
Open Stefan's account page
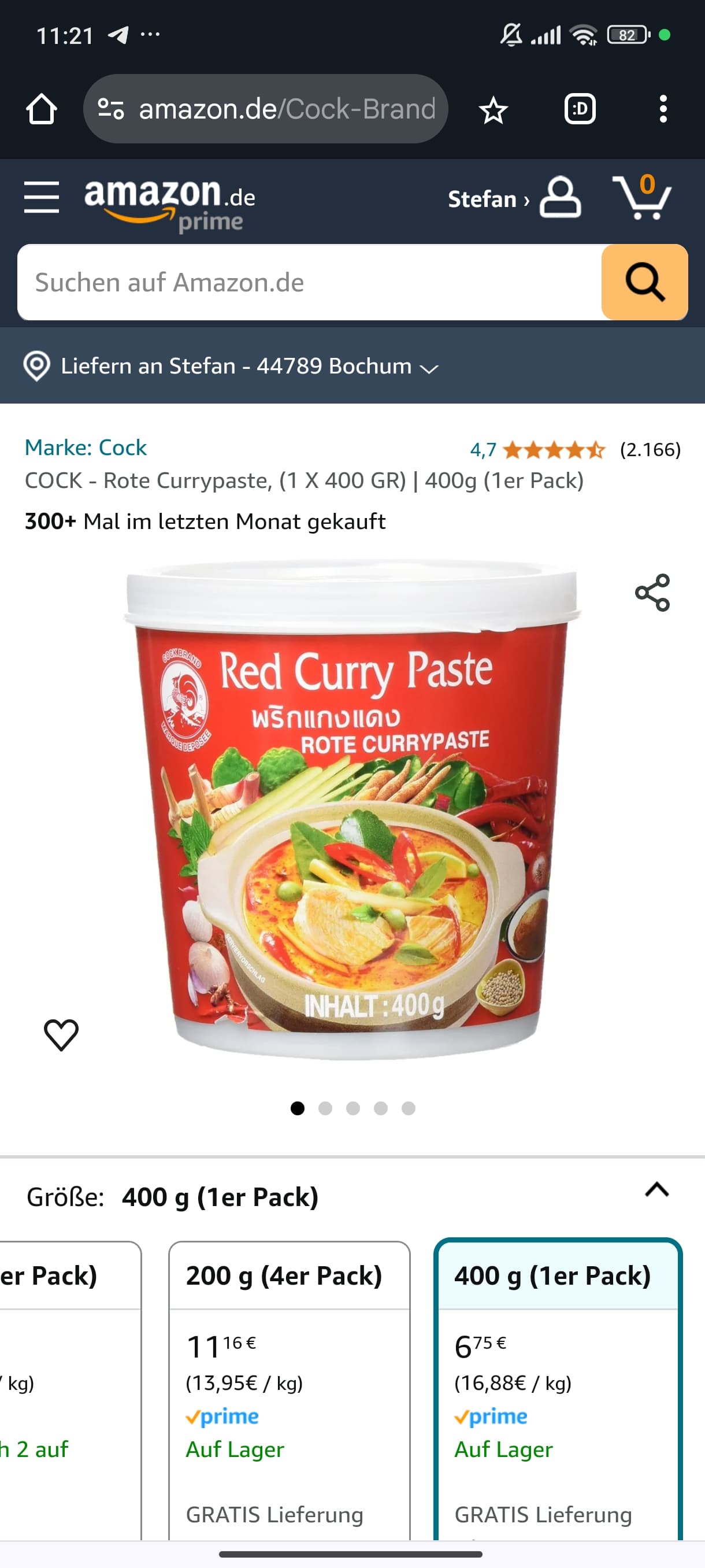[514, 198]
